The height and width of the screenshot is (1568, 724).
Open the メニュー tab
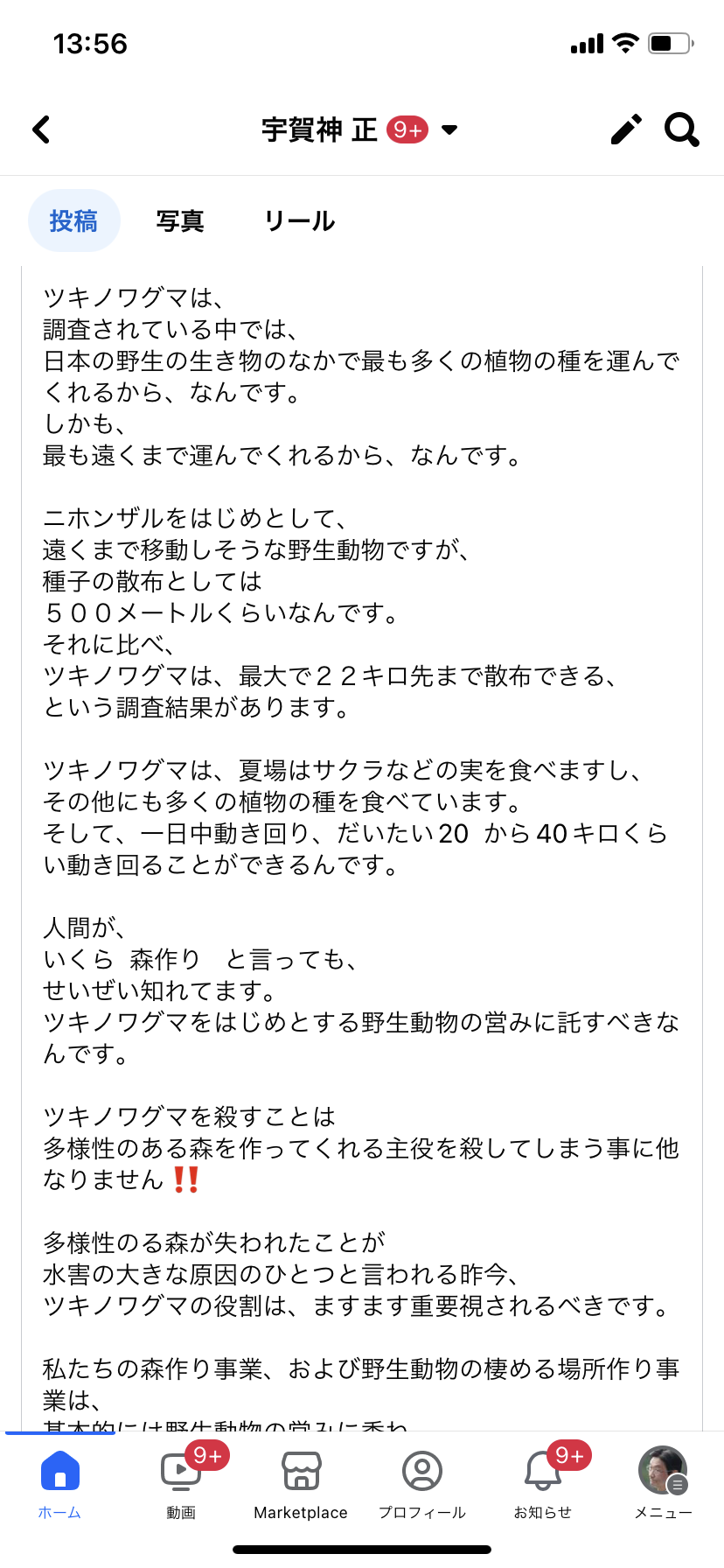(663, 1484)
